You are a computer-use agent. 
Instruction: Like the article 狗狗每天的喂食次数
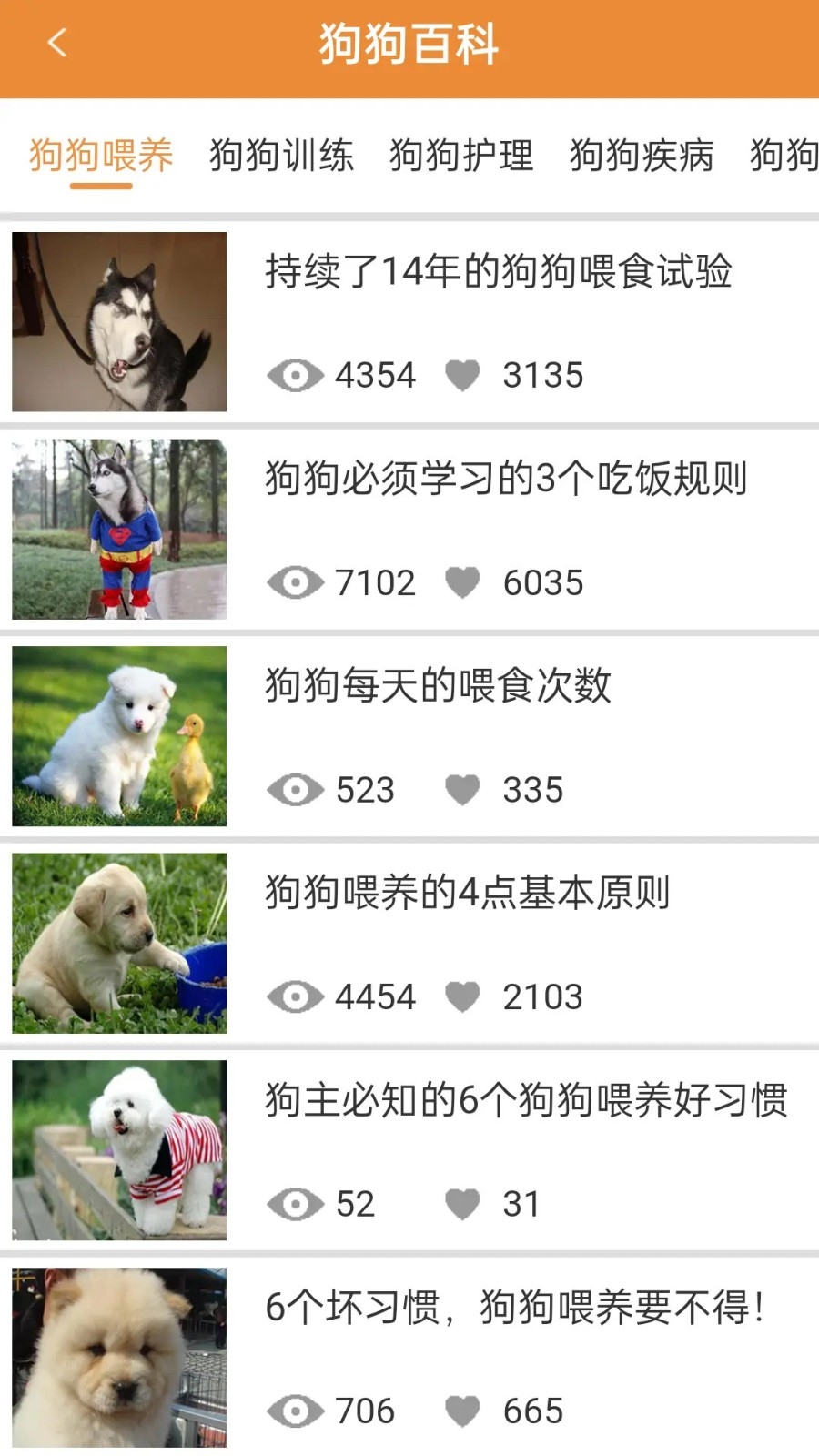(462, 789)
